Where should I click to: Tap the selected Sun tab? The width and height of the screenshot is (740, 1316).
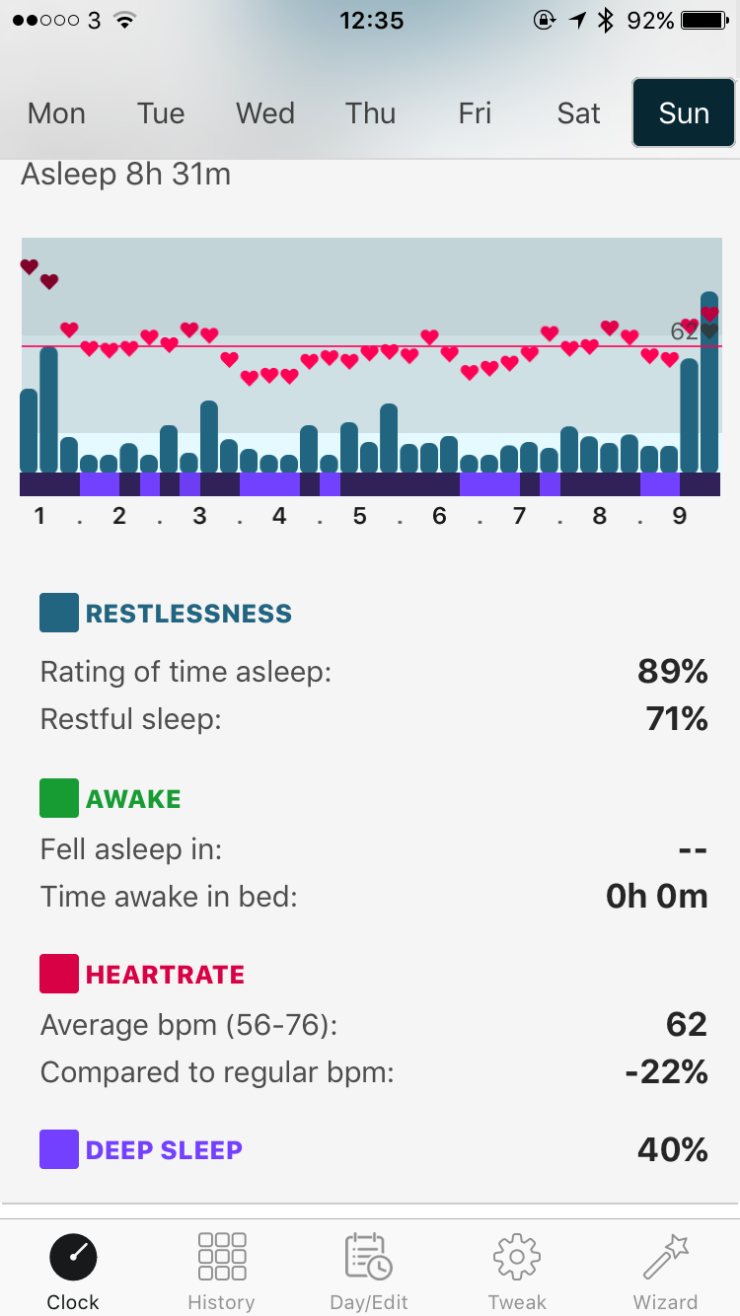click(684, 113)
